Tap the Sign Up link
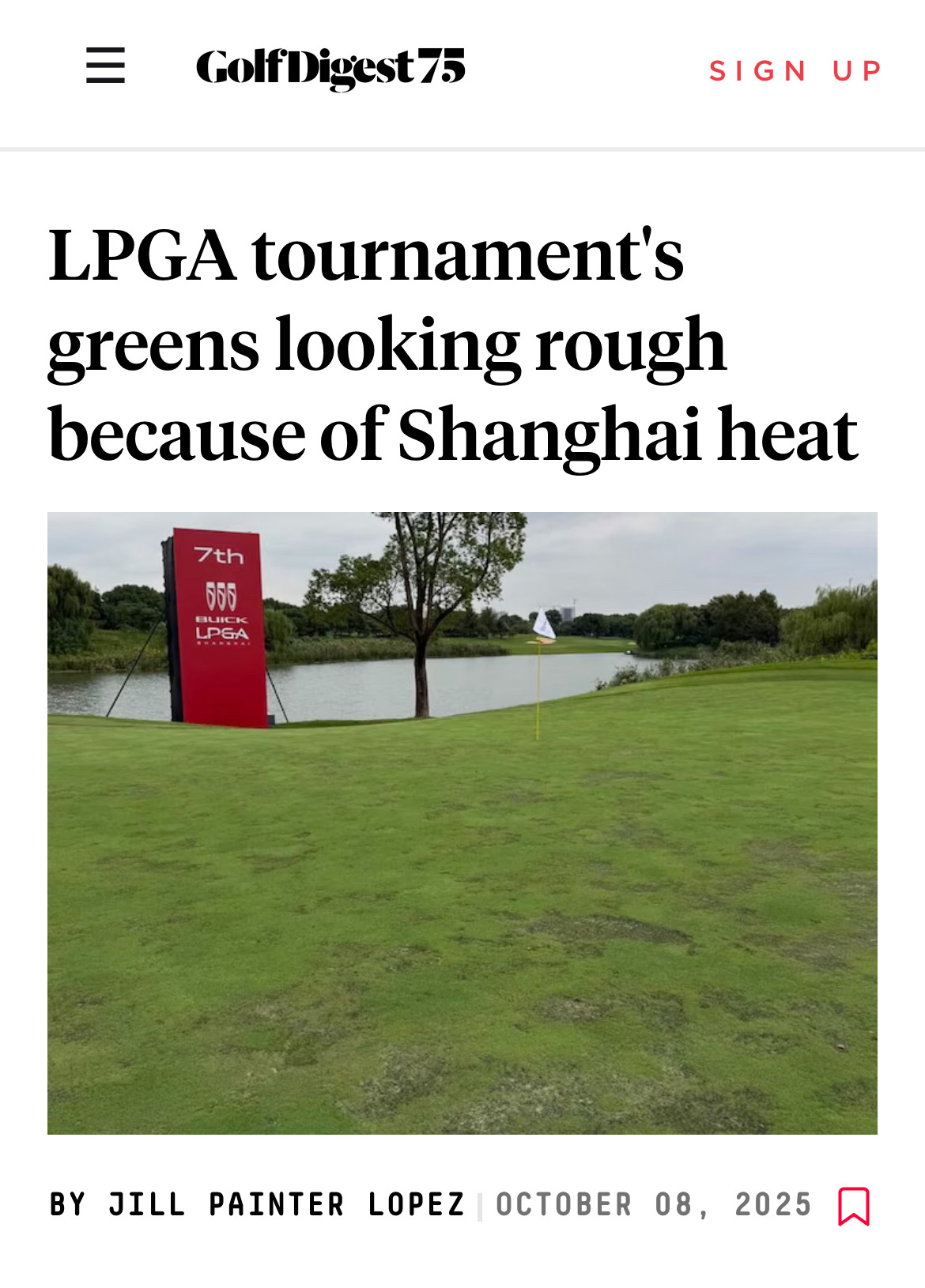Image resolution: width=925 pixels, height=1288 pixels. coord(795,71)
